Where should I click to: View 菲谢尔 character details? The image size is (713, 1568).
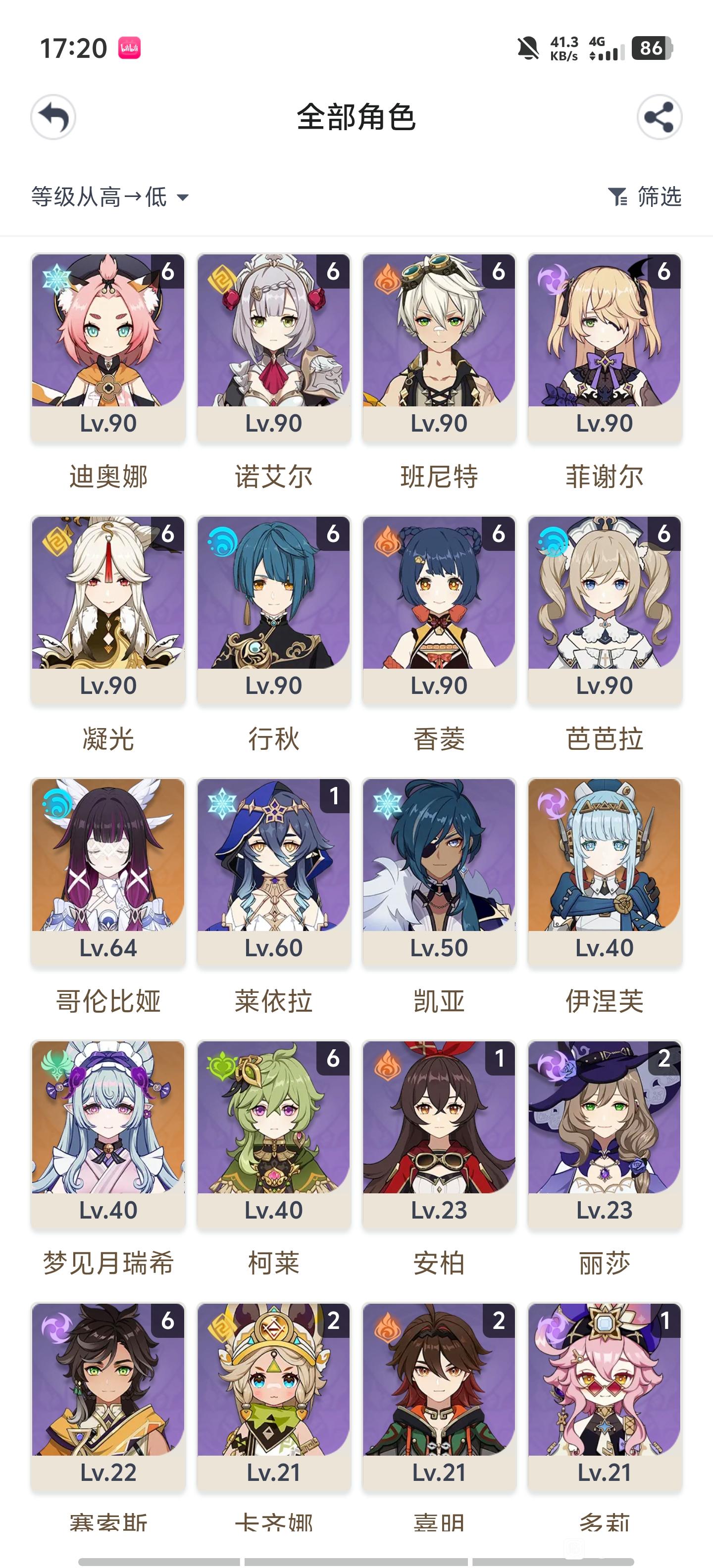click(x=604, y=347)
